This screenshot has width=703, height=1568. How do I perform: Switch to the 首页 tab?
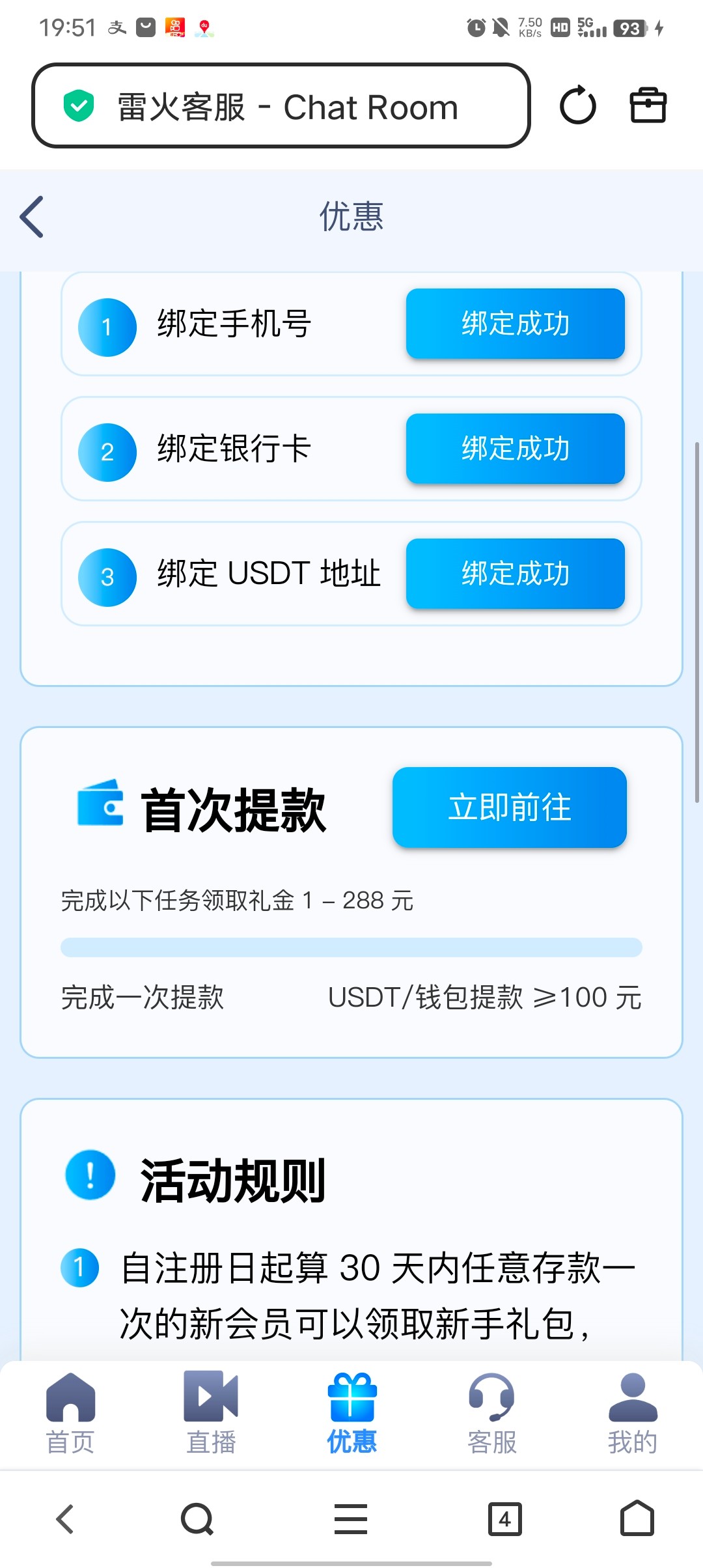(x=70, y=1413)
